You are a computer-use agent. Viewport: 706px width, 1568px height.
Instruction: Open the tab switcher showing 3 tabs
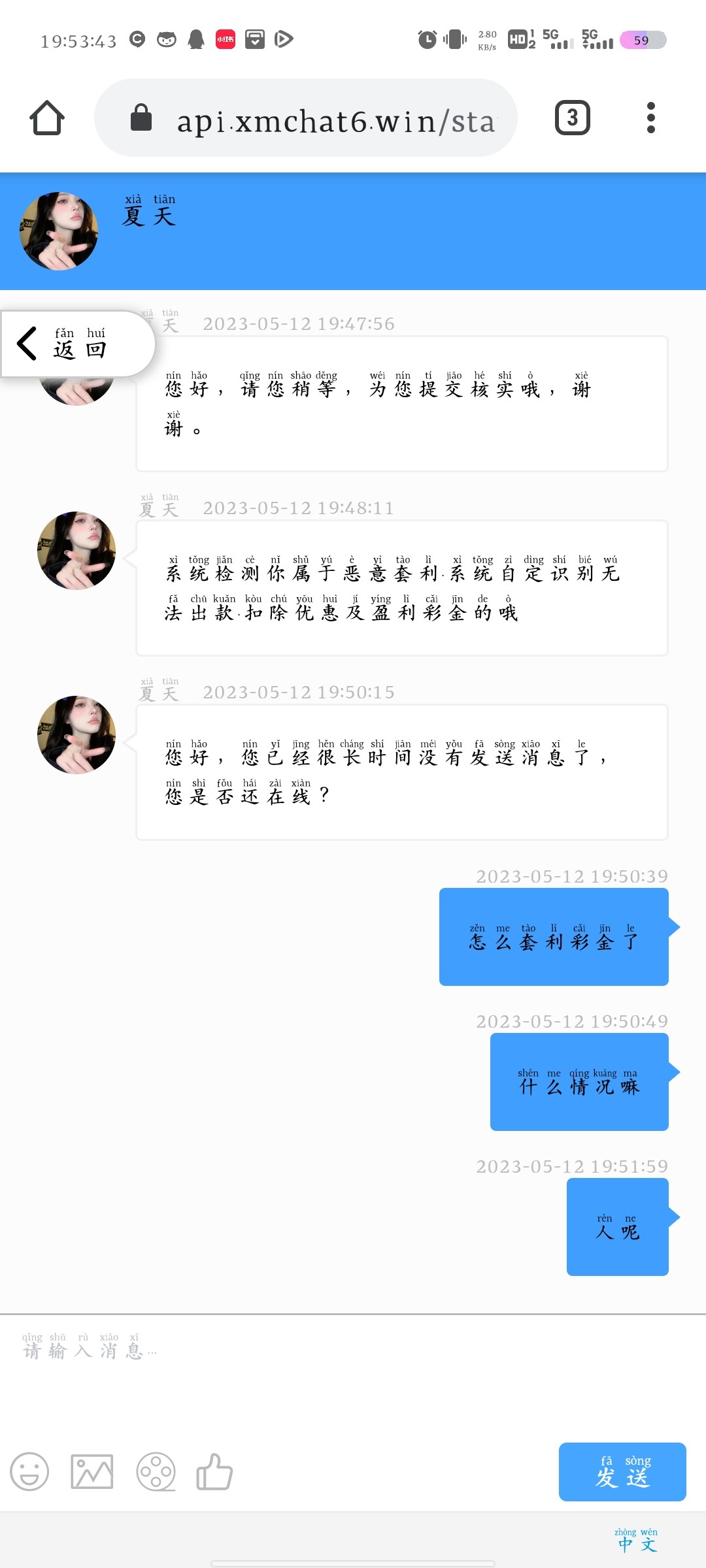tap(572, 118)
